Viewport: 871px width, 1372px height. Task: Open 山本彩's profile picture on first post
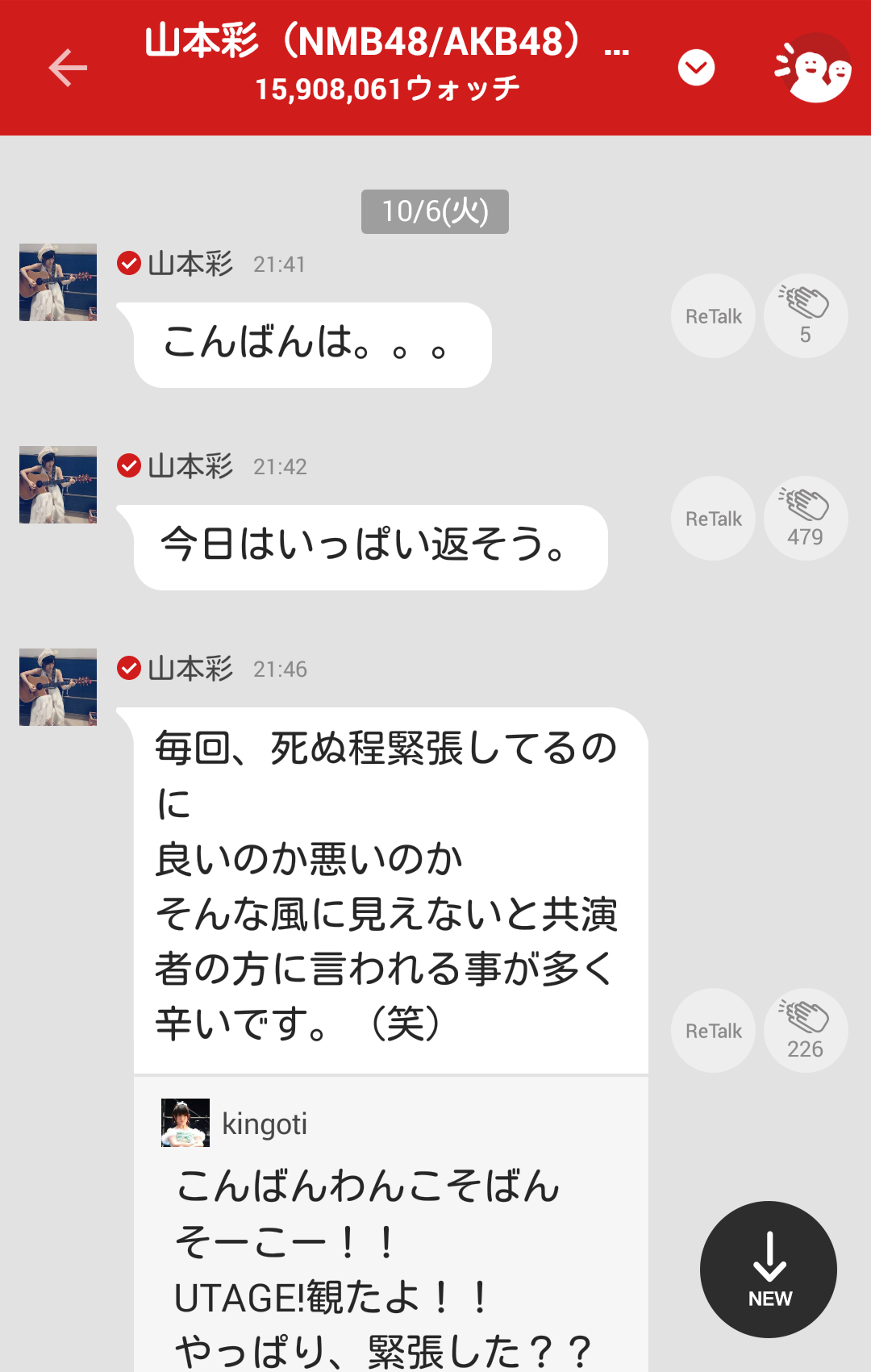56,283
